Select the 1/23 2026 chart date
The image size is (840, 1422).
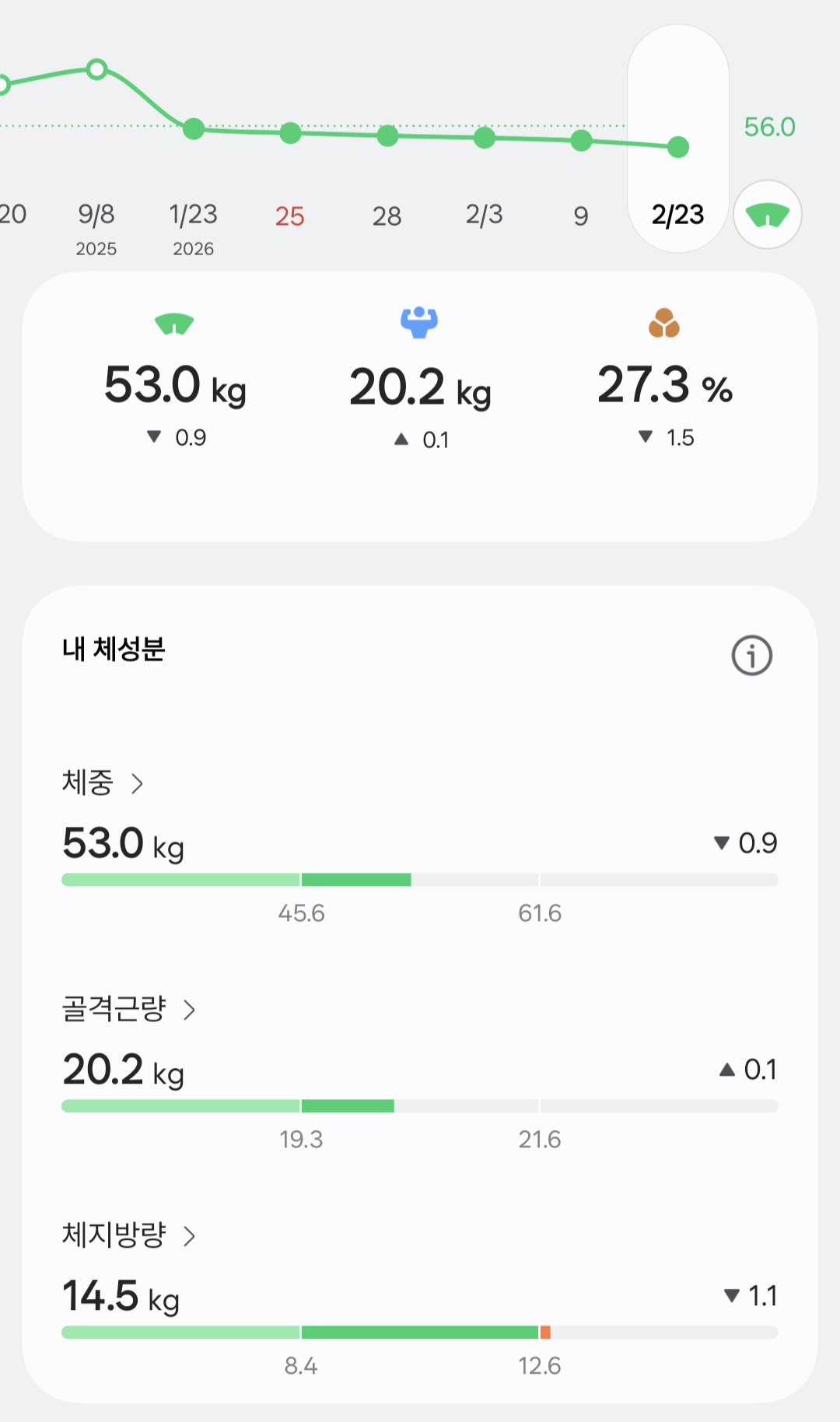tap(193, 215)
